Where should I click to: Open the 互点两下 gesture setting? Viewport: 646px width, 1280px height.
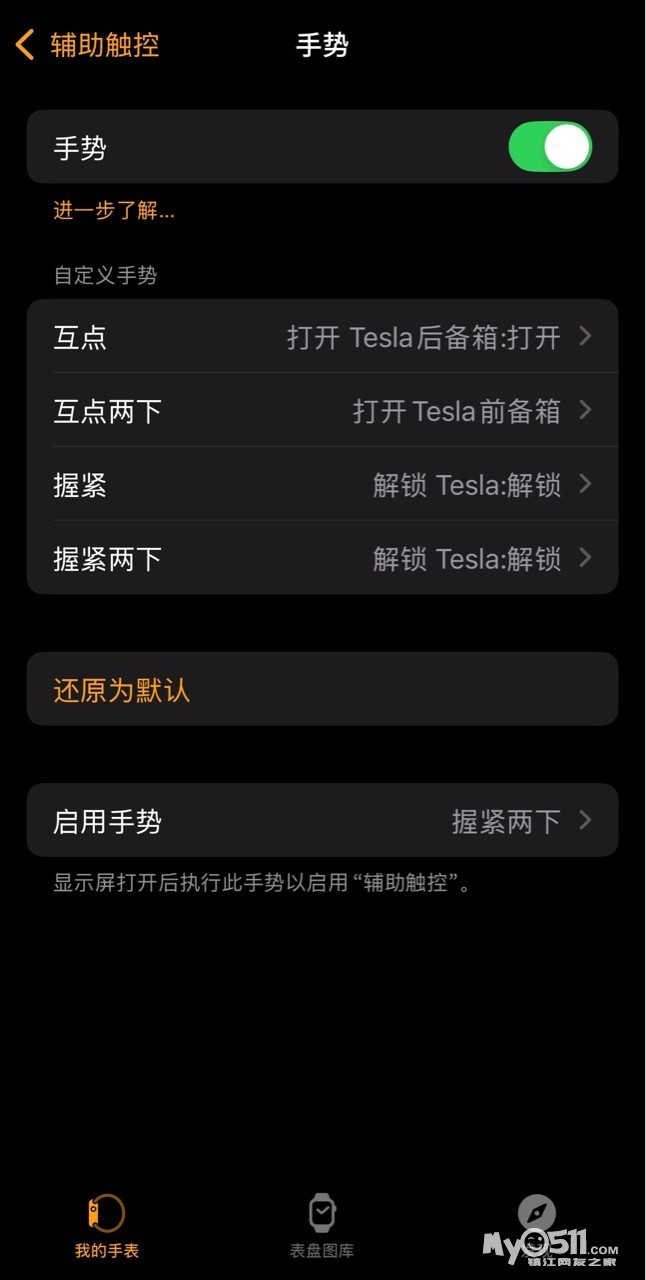point(322,411)
